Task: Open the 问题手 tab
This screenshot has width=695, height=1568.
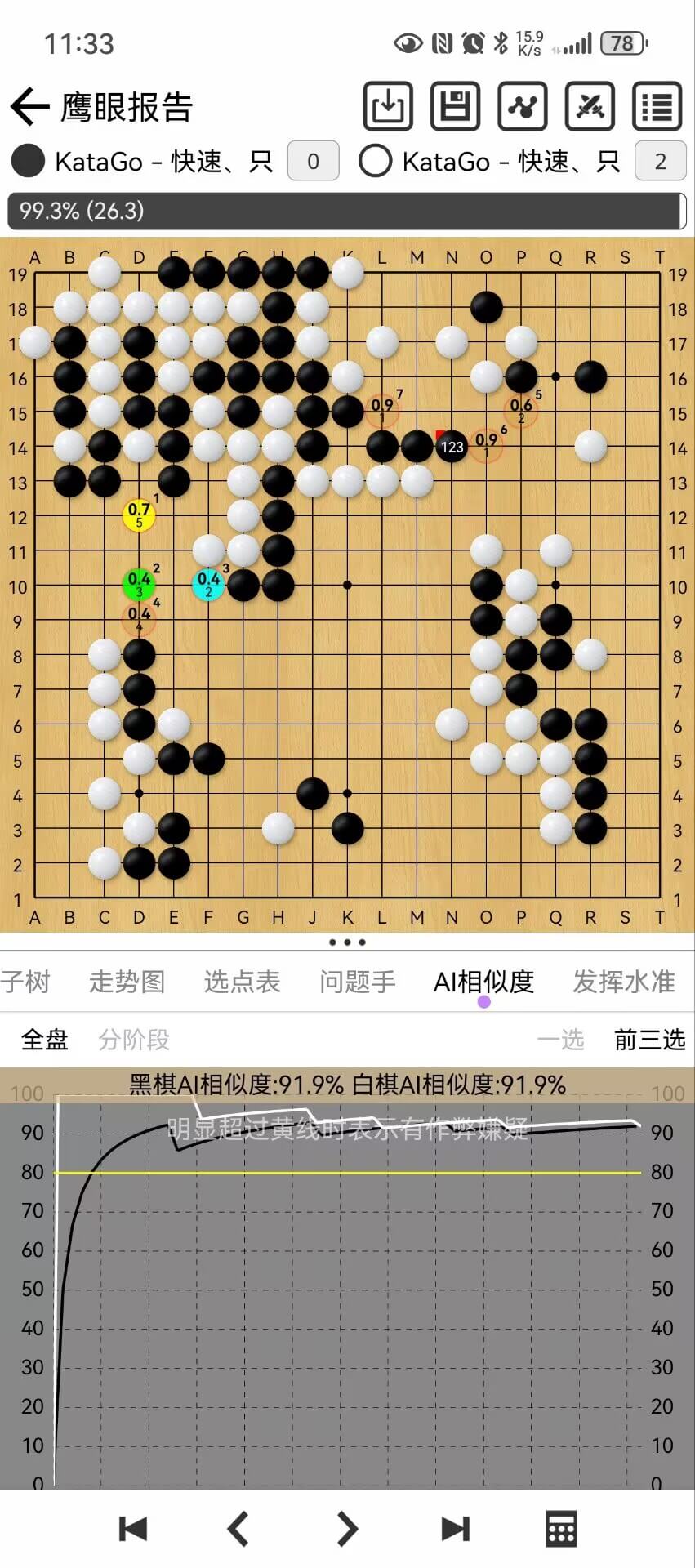Action: point(357,981)
